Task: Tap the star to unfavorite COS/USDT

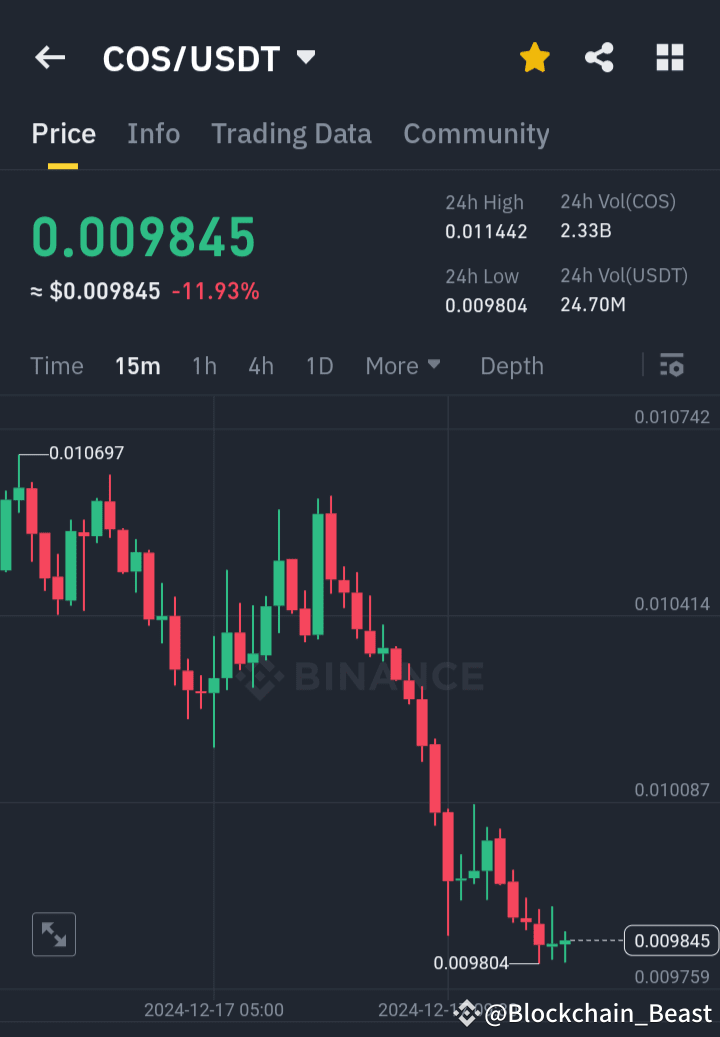Action: 534,57
